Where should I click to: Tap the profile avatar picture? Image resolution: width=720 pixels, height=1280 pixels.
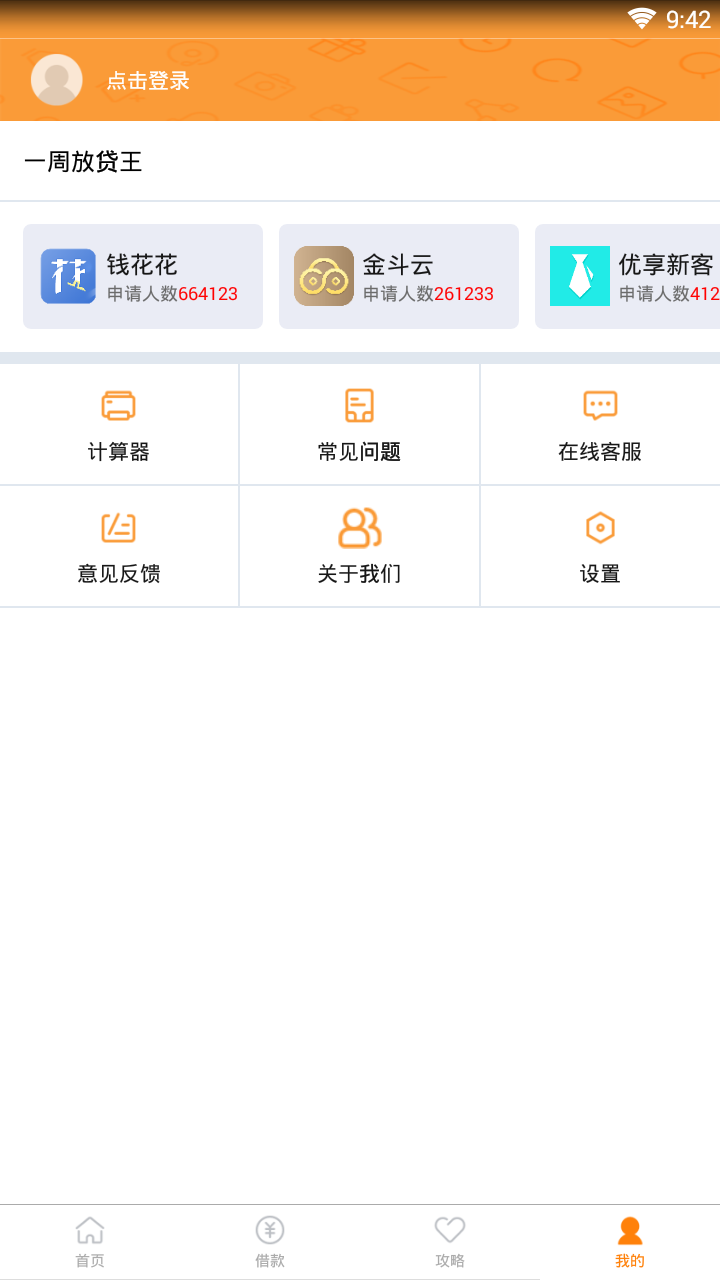pos(57,80)
